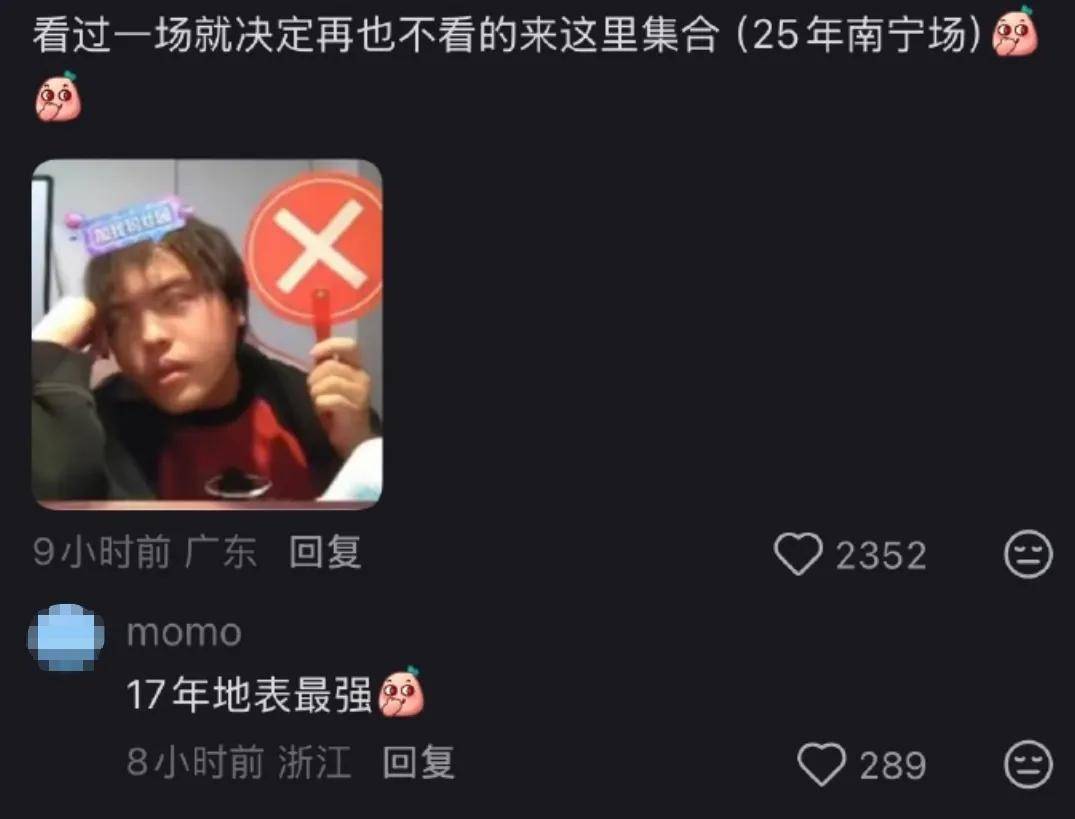This screenshot has width=1075, height=819.
Task: Like the comment with 2352 likes
Action: (798, 555)
